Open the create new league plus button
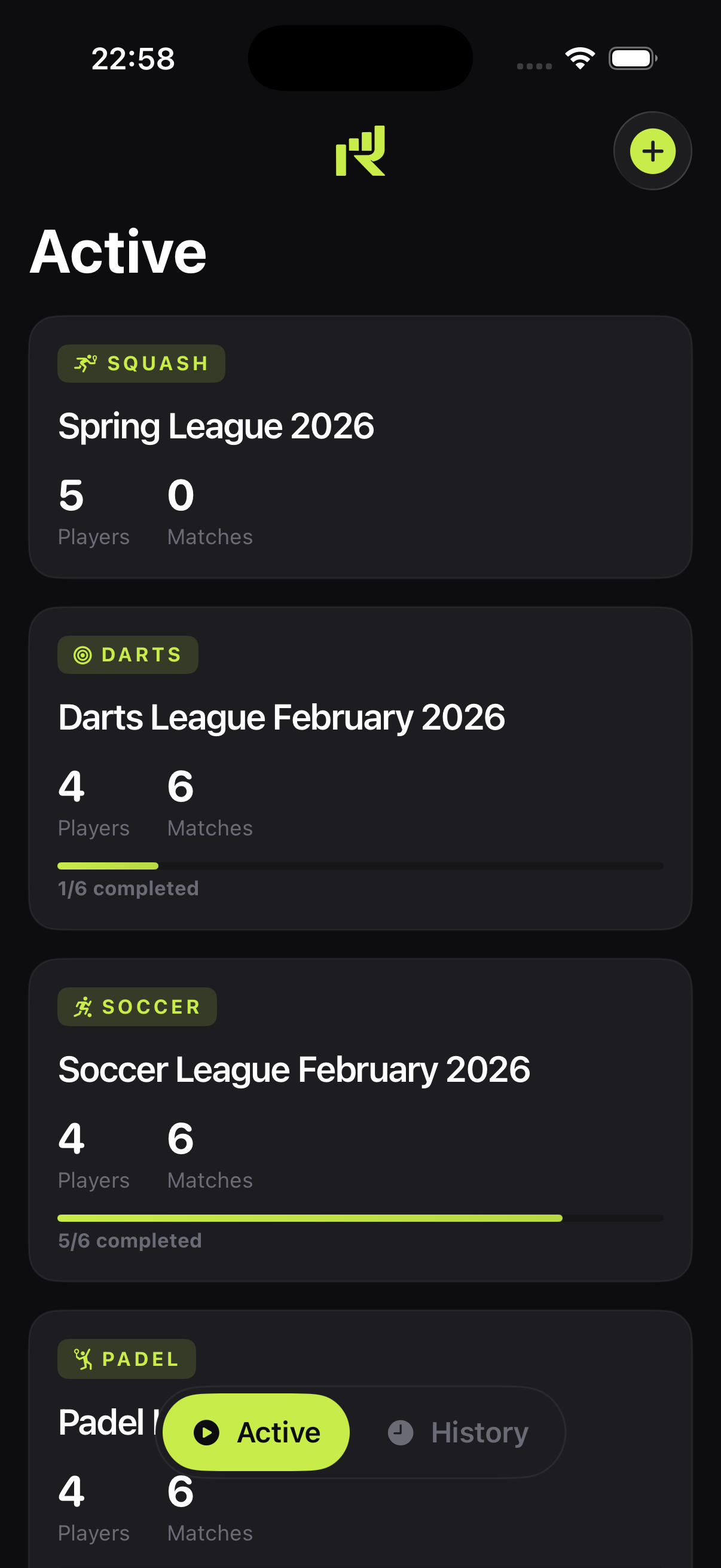 pos(652,151)
